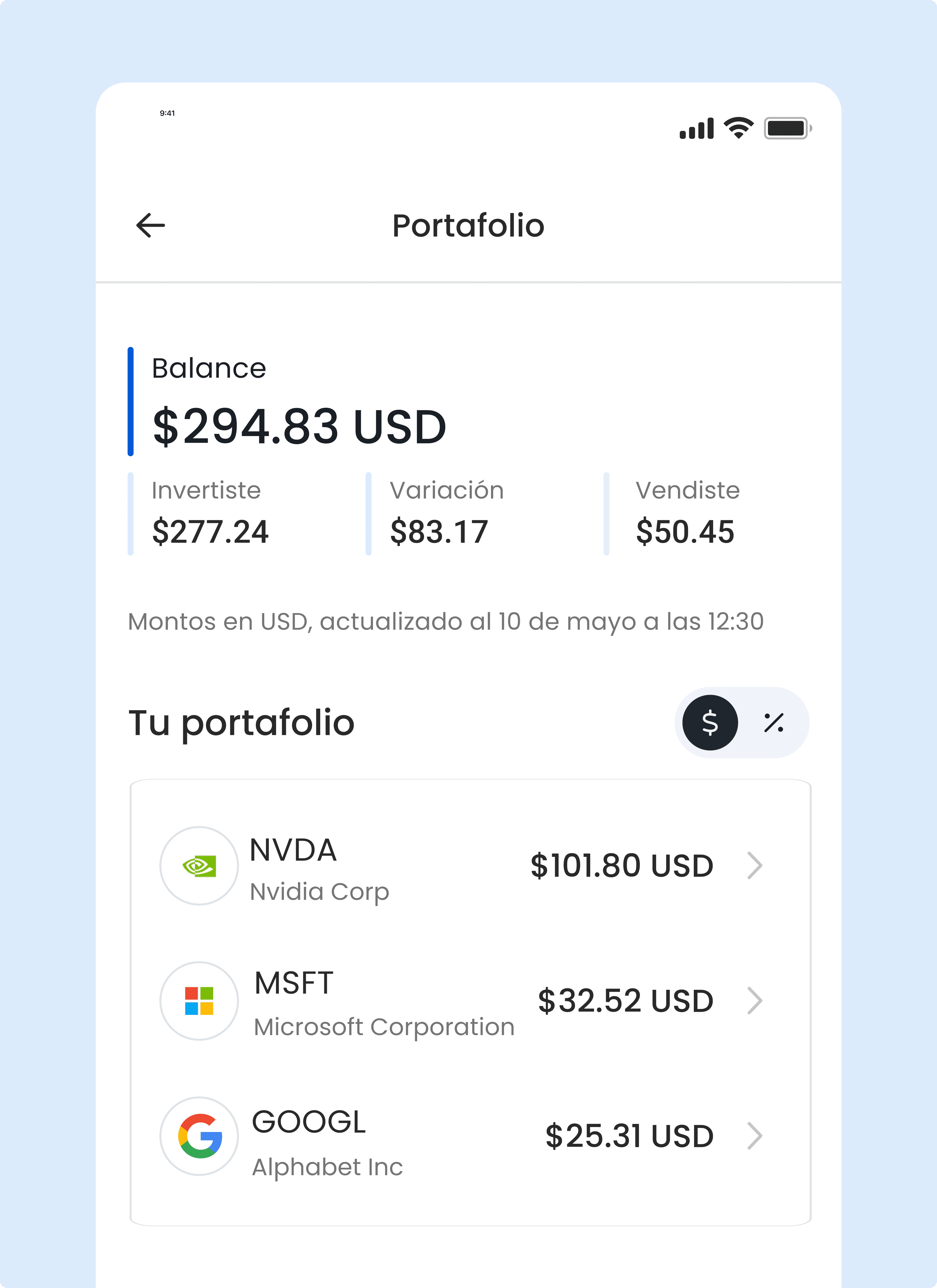This screenshot has width=937, height=1288.
Task: Expand the GOOGL Alphabet Inc entry
Action: [756, 1136]
